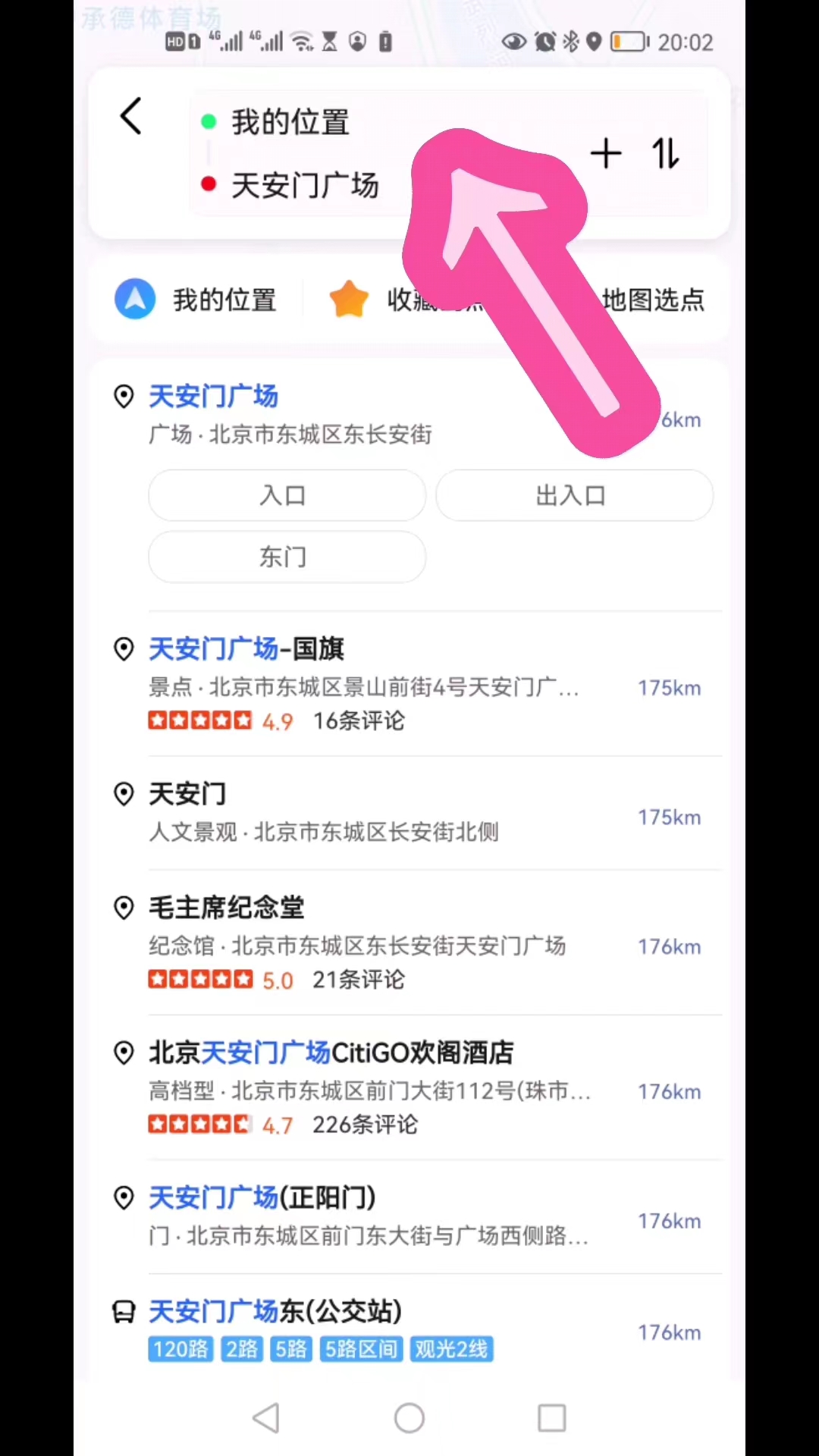Tap the plus to add a waypoint
This screenshot has width=819, height=1456.
605,153
